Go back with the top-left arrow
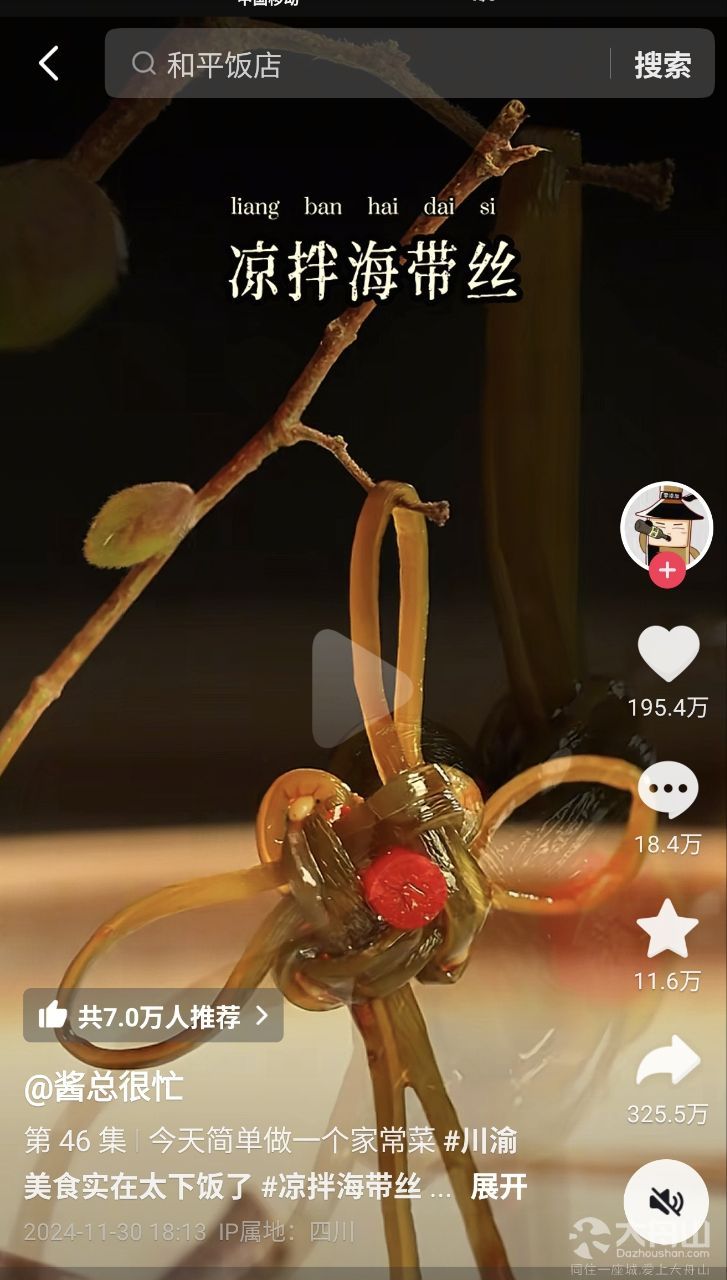The image size is (727, 1280). 48,64
